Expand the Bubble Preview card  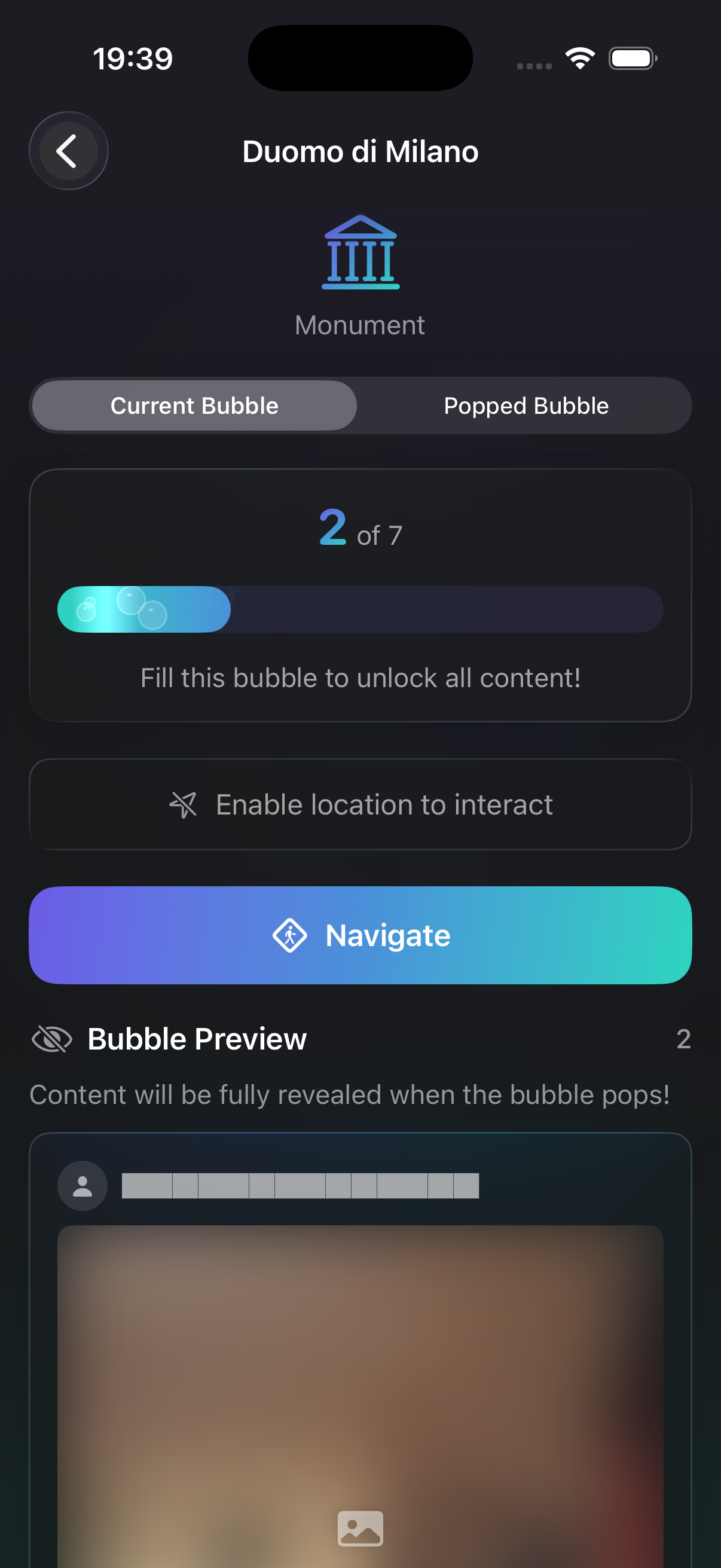359,1339
